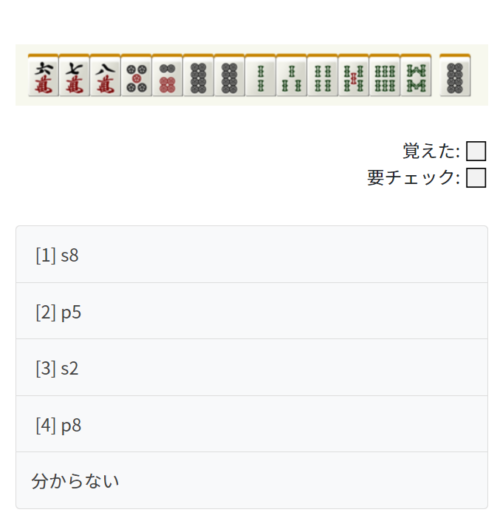Tick the 要チェック checkbox
The image size is (500, 518).
pos(476,178)
